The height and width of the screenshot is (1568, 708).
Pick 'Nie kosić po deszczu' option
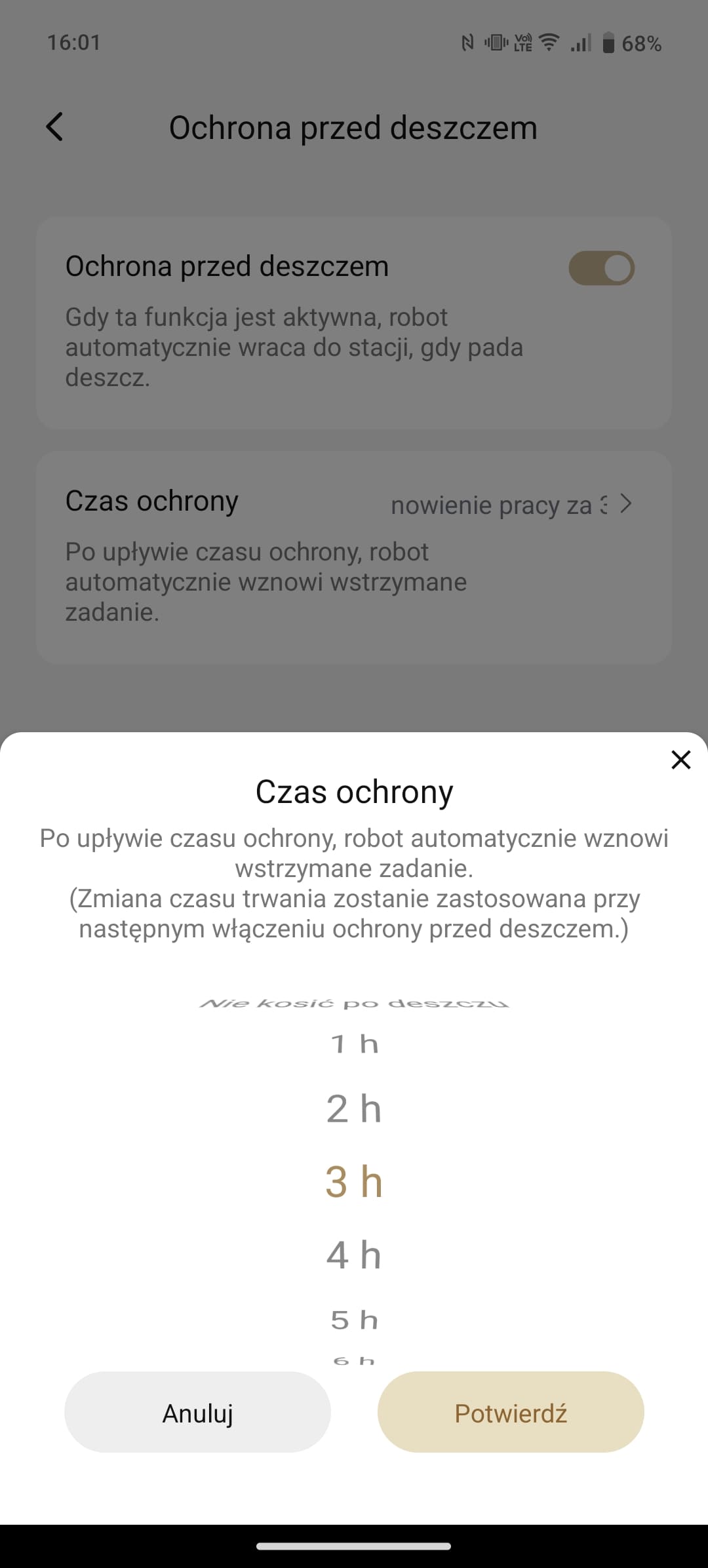[x=354, y=1004]
